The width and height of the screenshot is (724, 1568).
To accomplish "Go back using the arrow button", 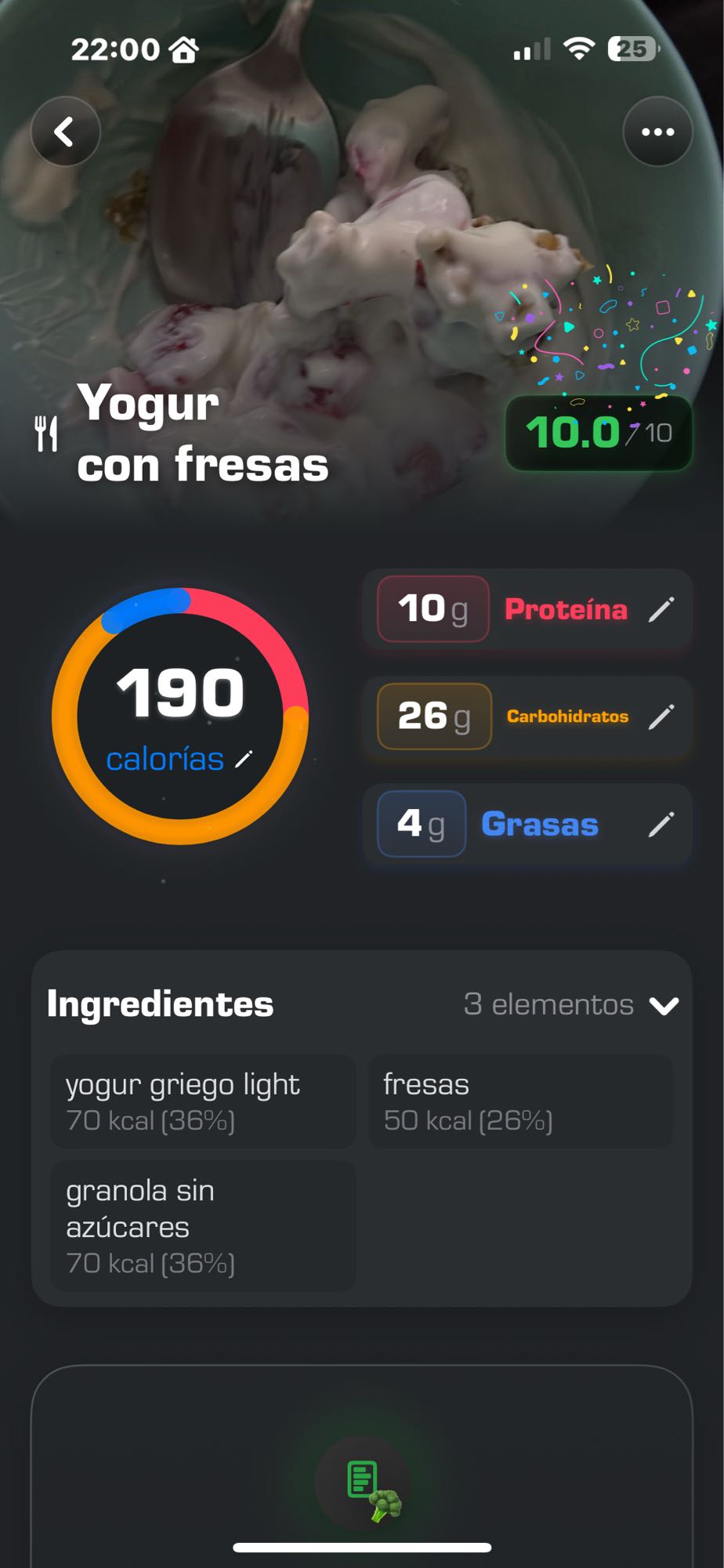I will pyautogui.click(x=65, y=132).
